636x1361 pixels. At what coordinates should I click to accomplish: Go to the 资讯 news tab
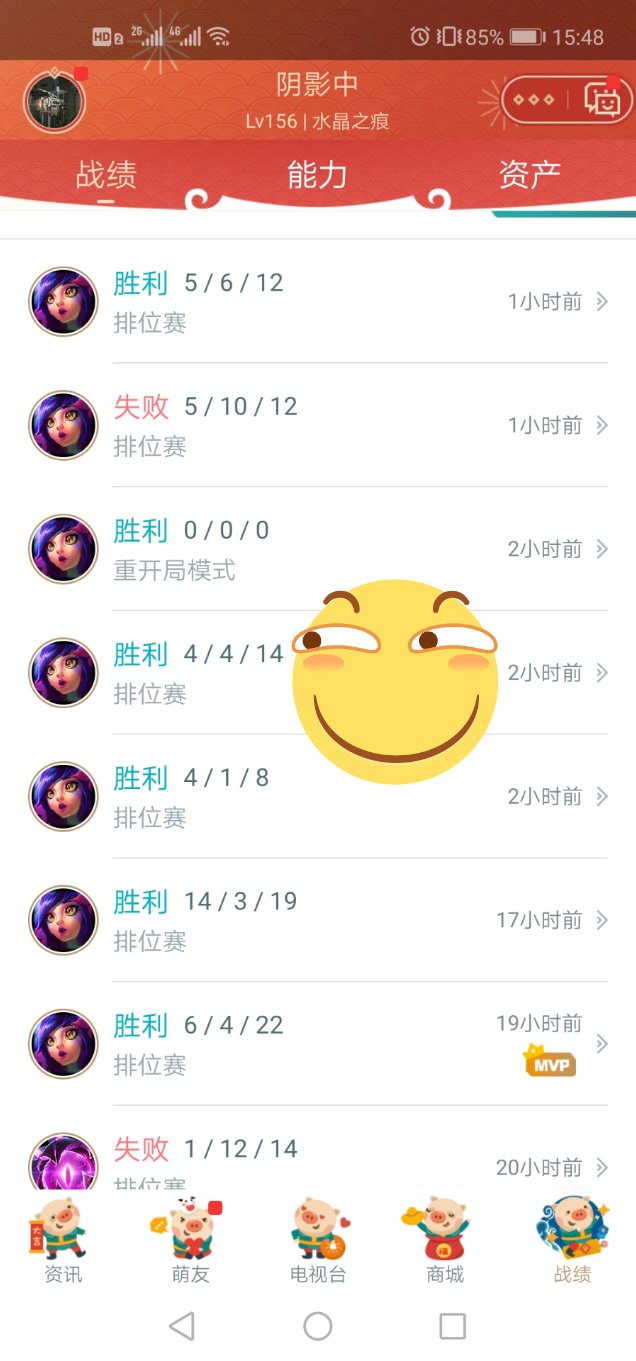pyautogui.click(x=63, y=1240)
